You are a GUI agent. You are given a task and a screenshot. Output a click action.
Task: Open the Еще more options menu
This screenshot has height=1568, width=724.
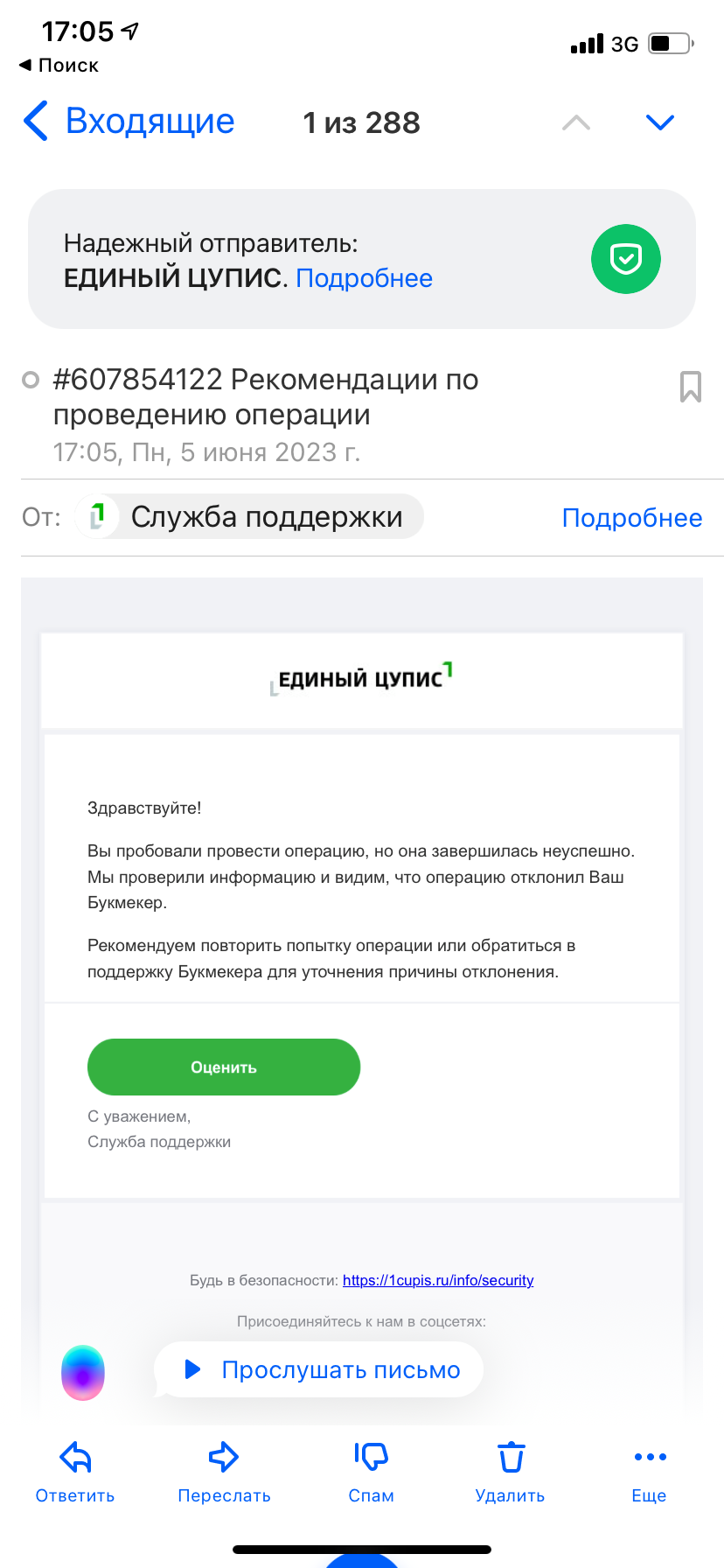coord(649,1472)
